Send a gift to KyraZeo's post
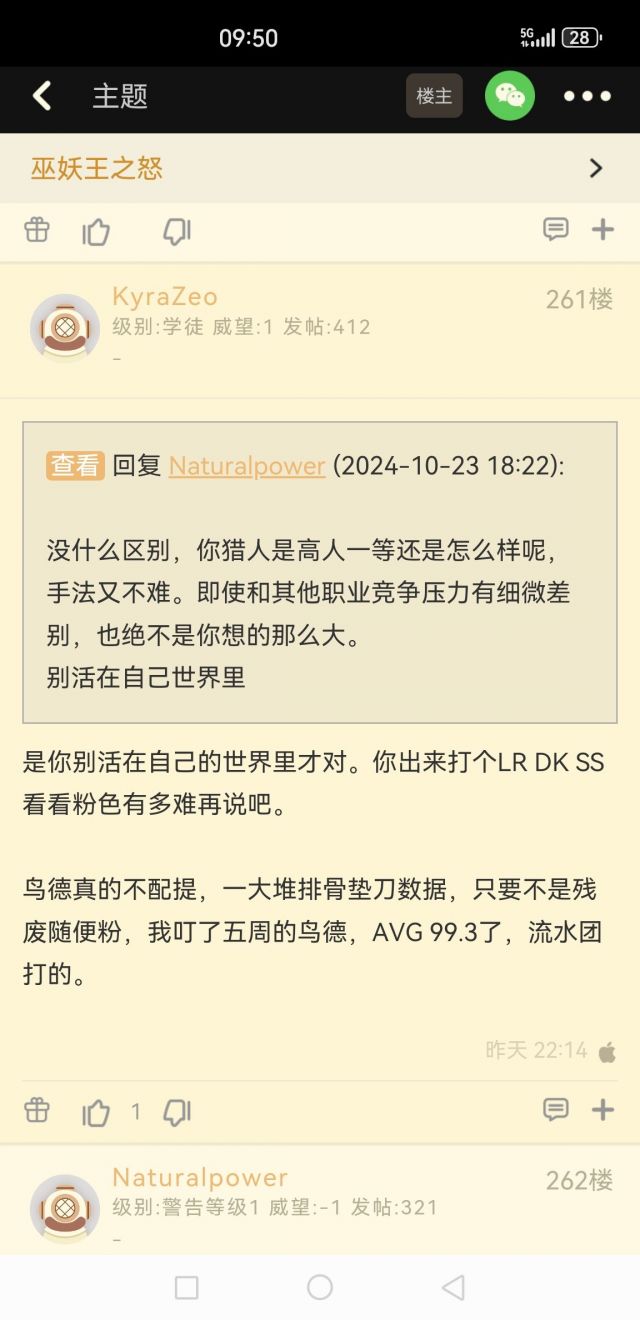640x1320 pixels. [37, 1110]
